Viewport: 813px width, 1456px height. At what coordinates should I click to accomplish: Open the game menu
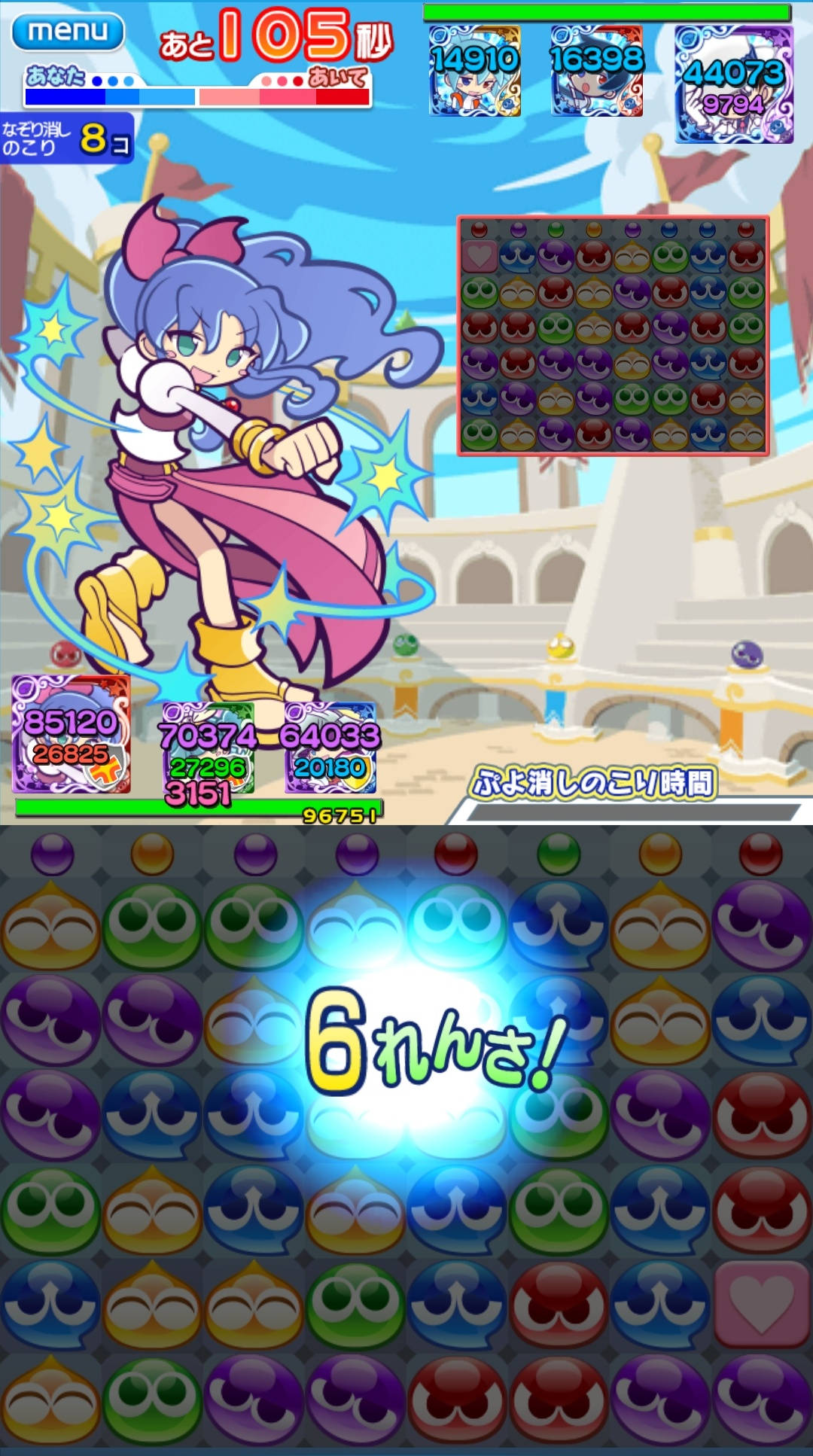(68, 32)
